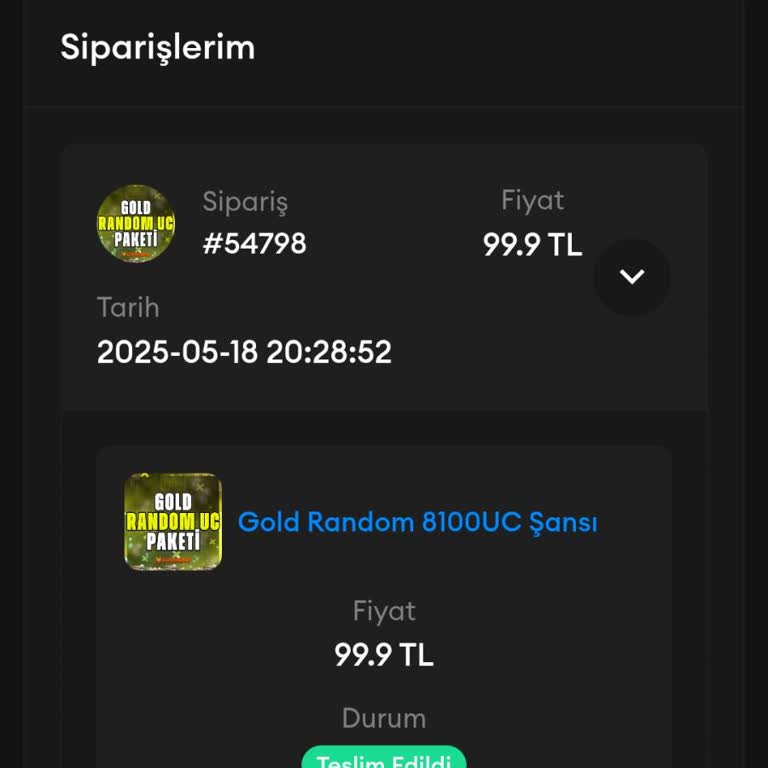Viewport: 768px width, 768px height.
Task: Open the Gold Random 8100UC Şansı product link
Action: pyautogui.click(x=417, y=522)
